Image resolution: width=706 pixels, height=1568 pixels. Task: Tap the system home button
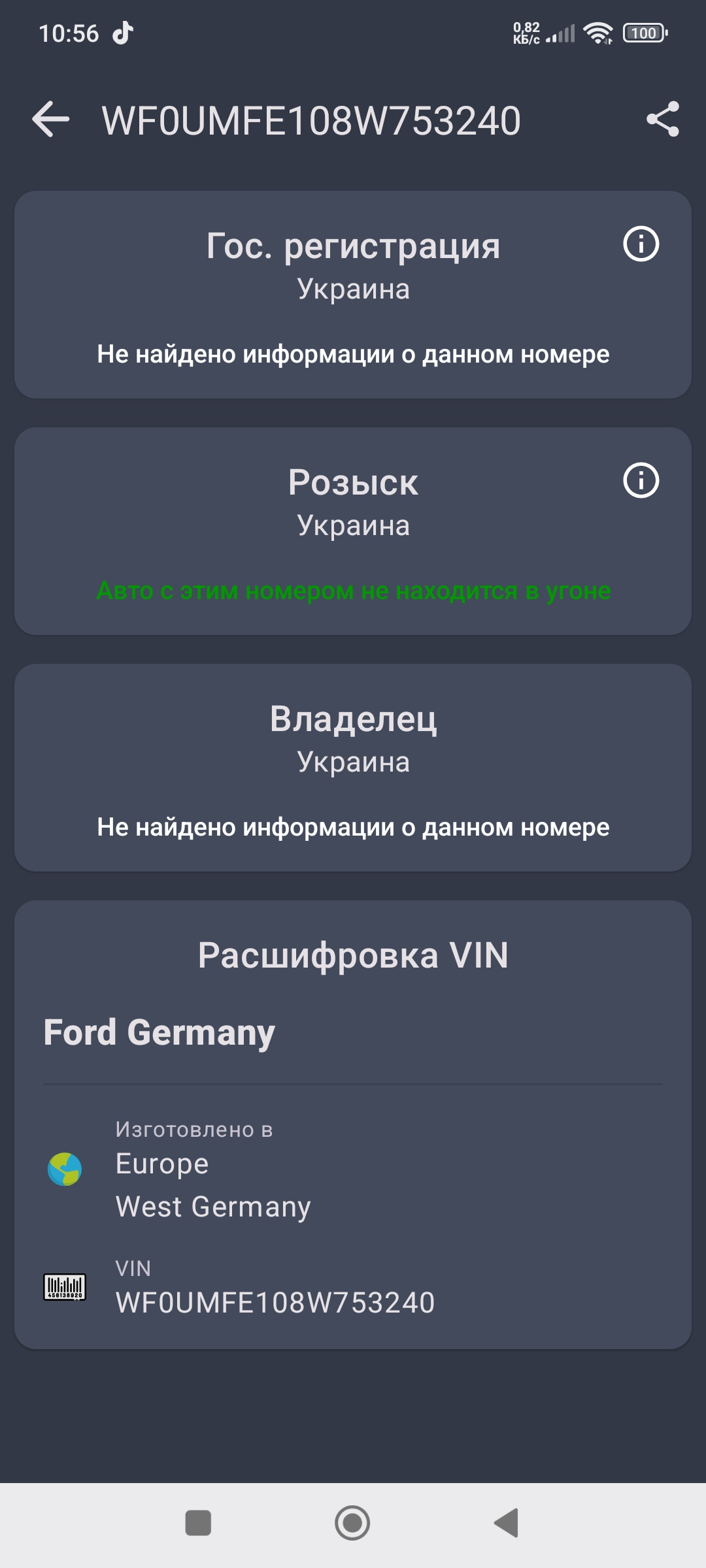(x=352, y=1523)
